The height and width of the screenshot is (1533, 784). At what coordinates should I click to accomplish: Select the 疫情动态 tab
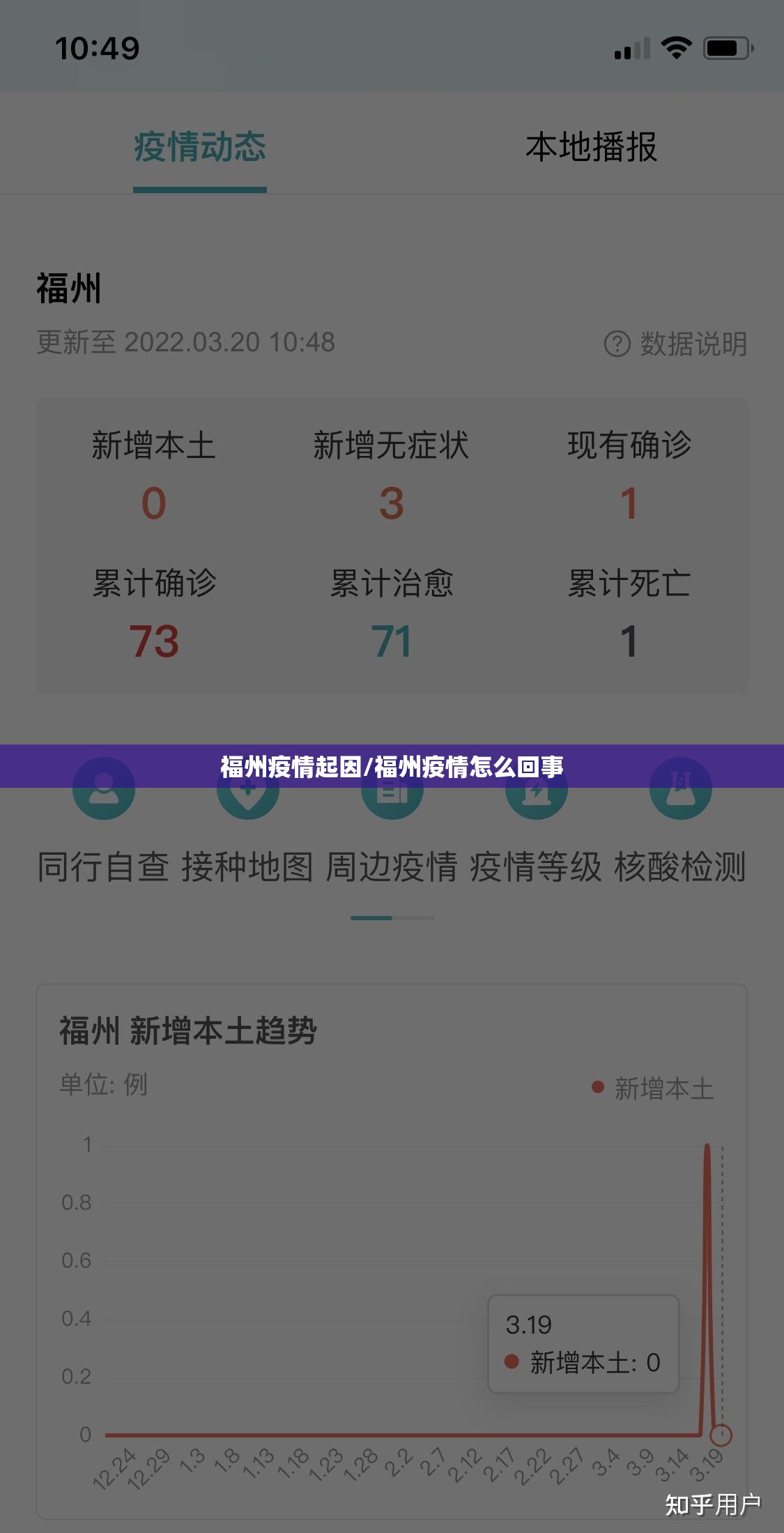tap(200, 148)
